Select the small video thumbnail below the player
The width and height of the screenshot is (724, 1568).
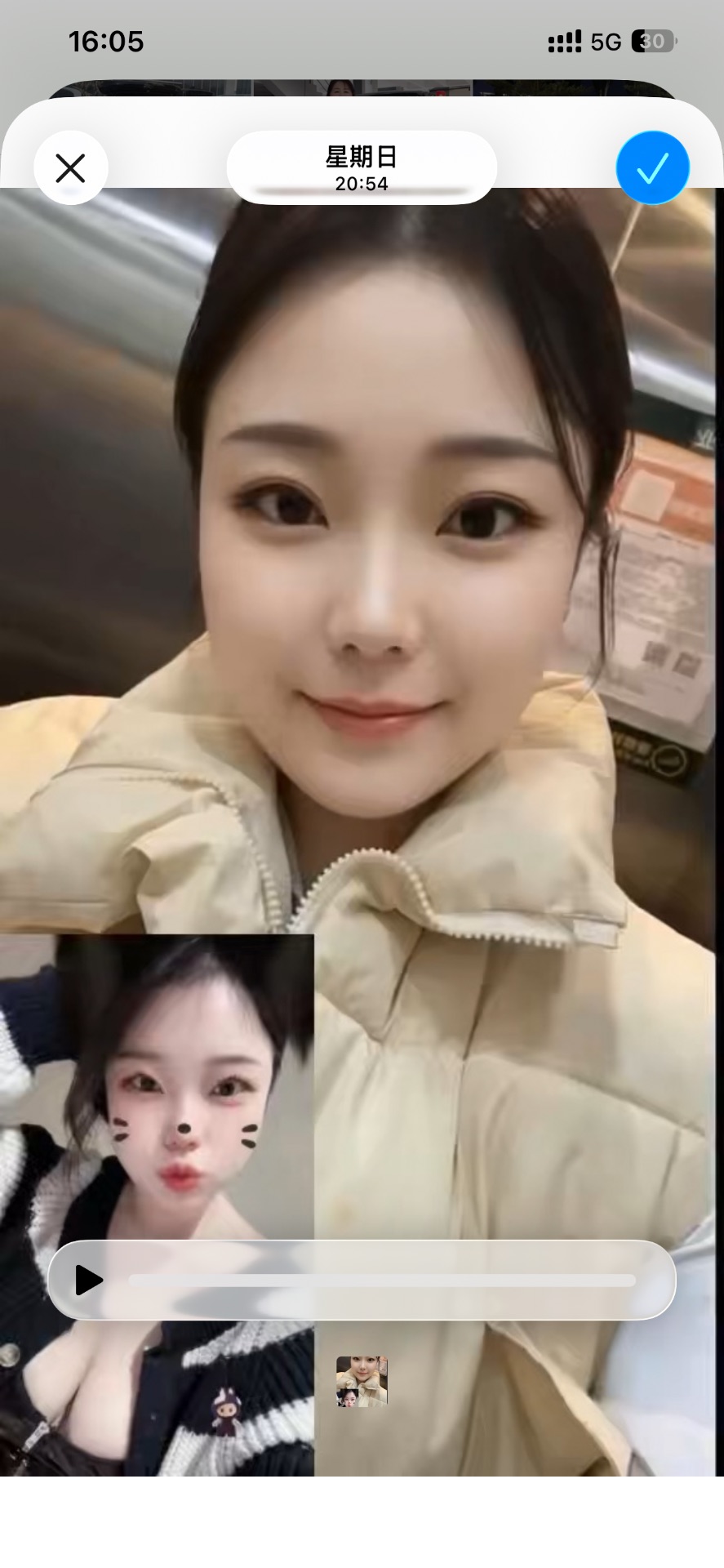tap(362, 1381)
